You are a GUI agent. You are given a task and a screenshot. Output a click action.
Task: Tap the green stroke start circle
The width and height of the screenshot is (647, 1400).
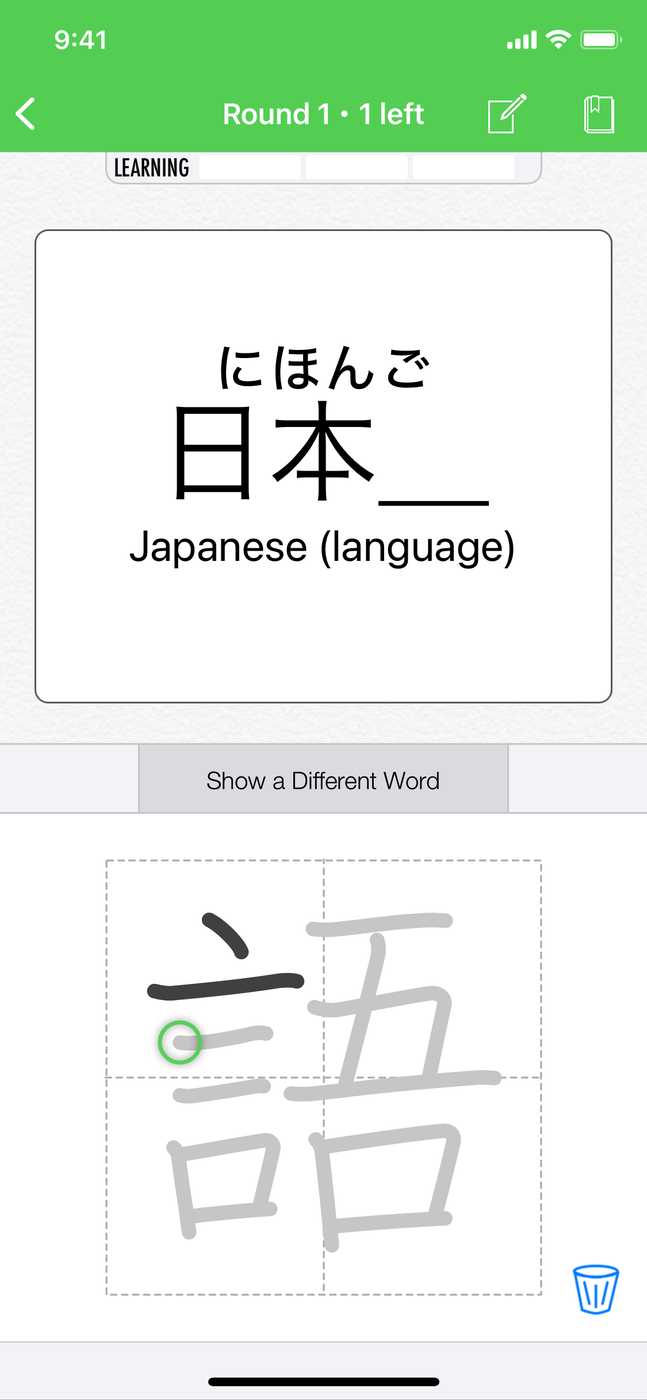(x=180, y=1043)
